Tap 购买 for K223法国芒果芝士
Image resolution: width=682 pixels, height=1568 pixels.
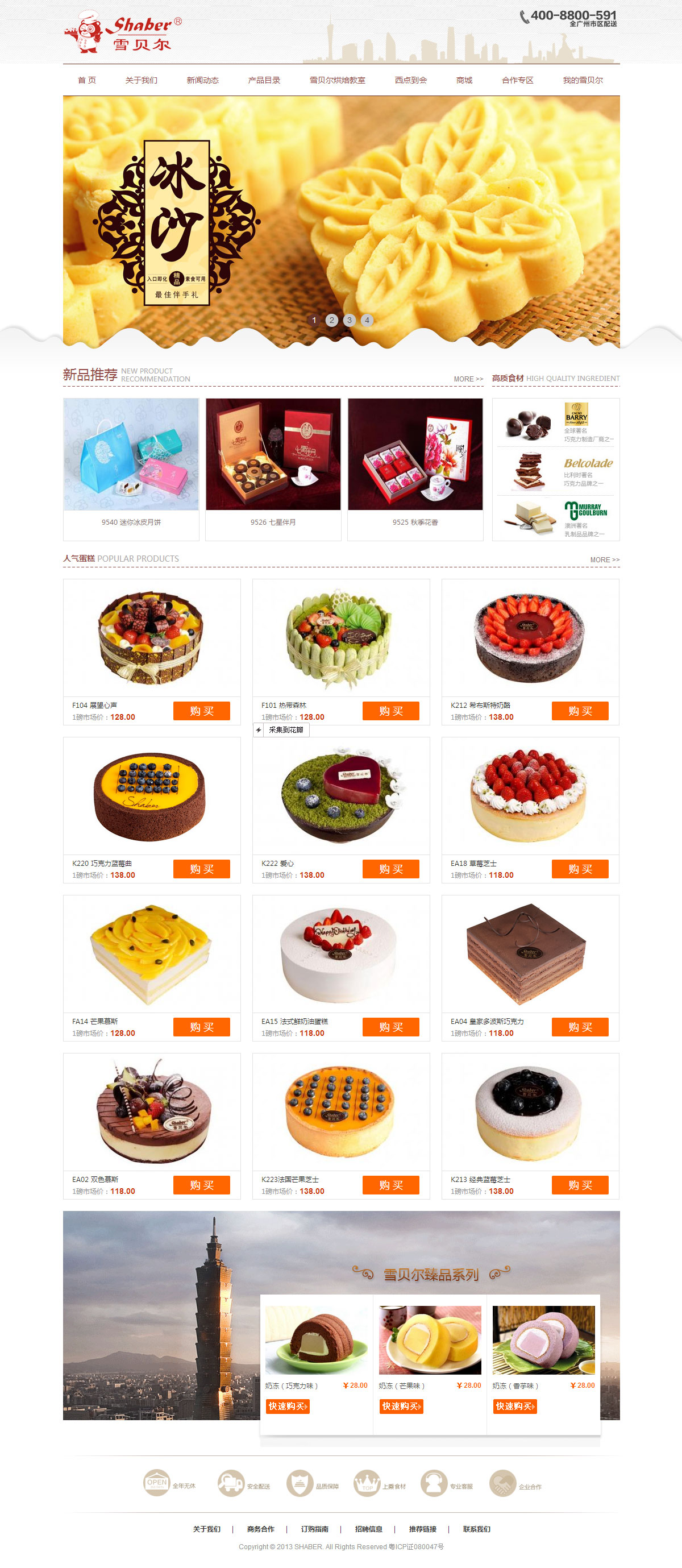[x=390, y=1184]
